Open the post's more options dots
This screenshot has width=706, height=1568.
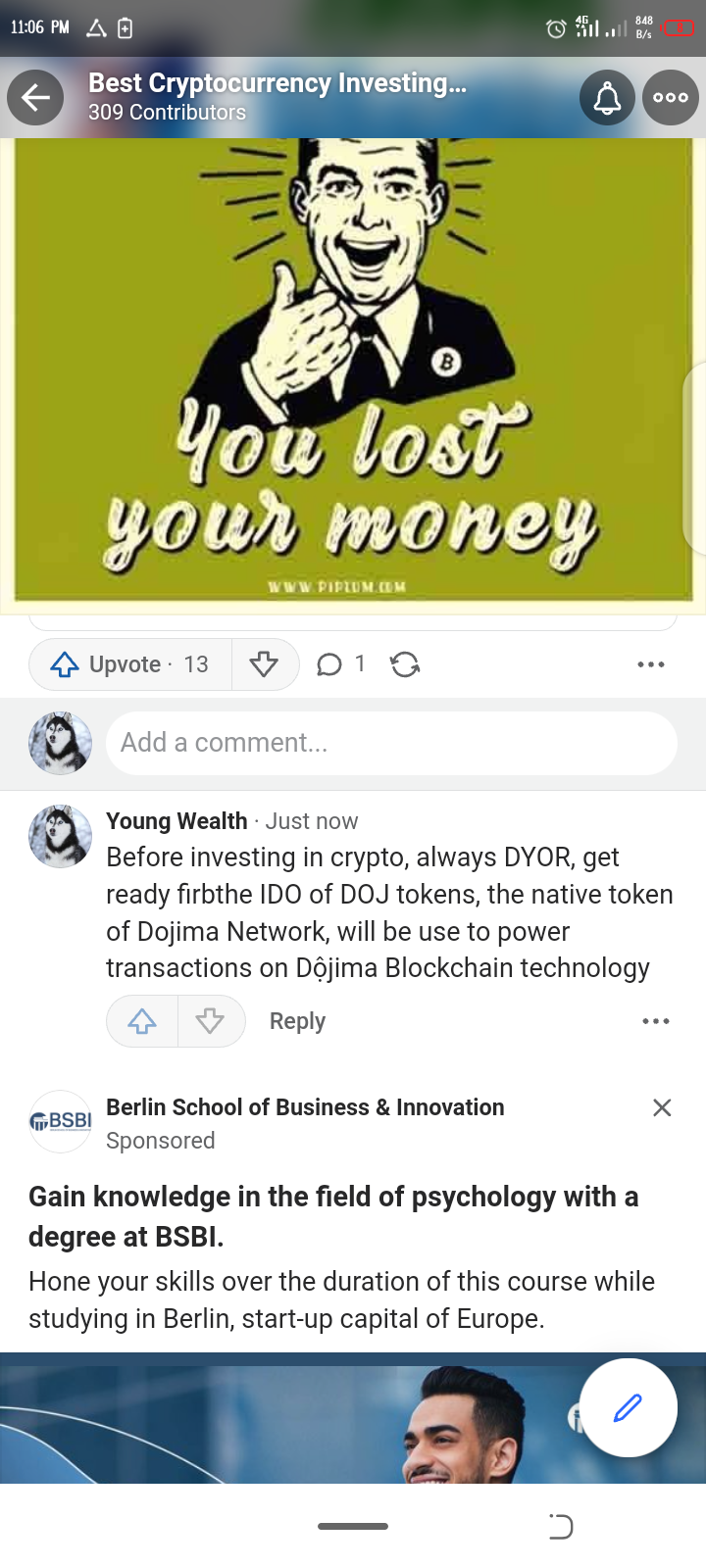[651, 664]
